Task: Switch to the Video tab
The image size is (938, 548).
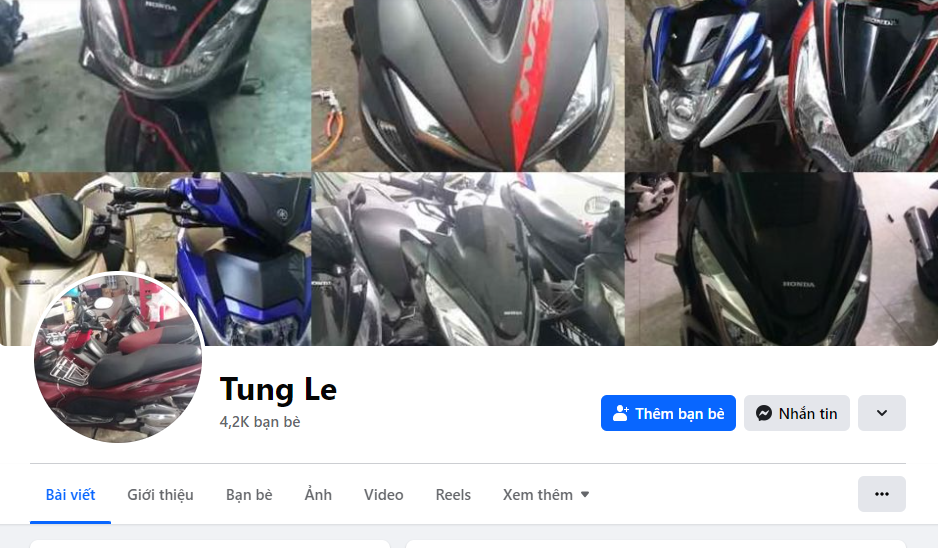Action: 383,494
